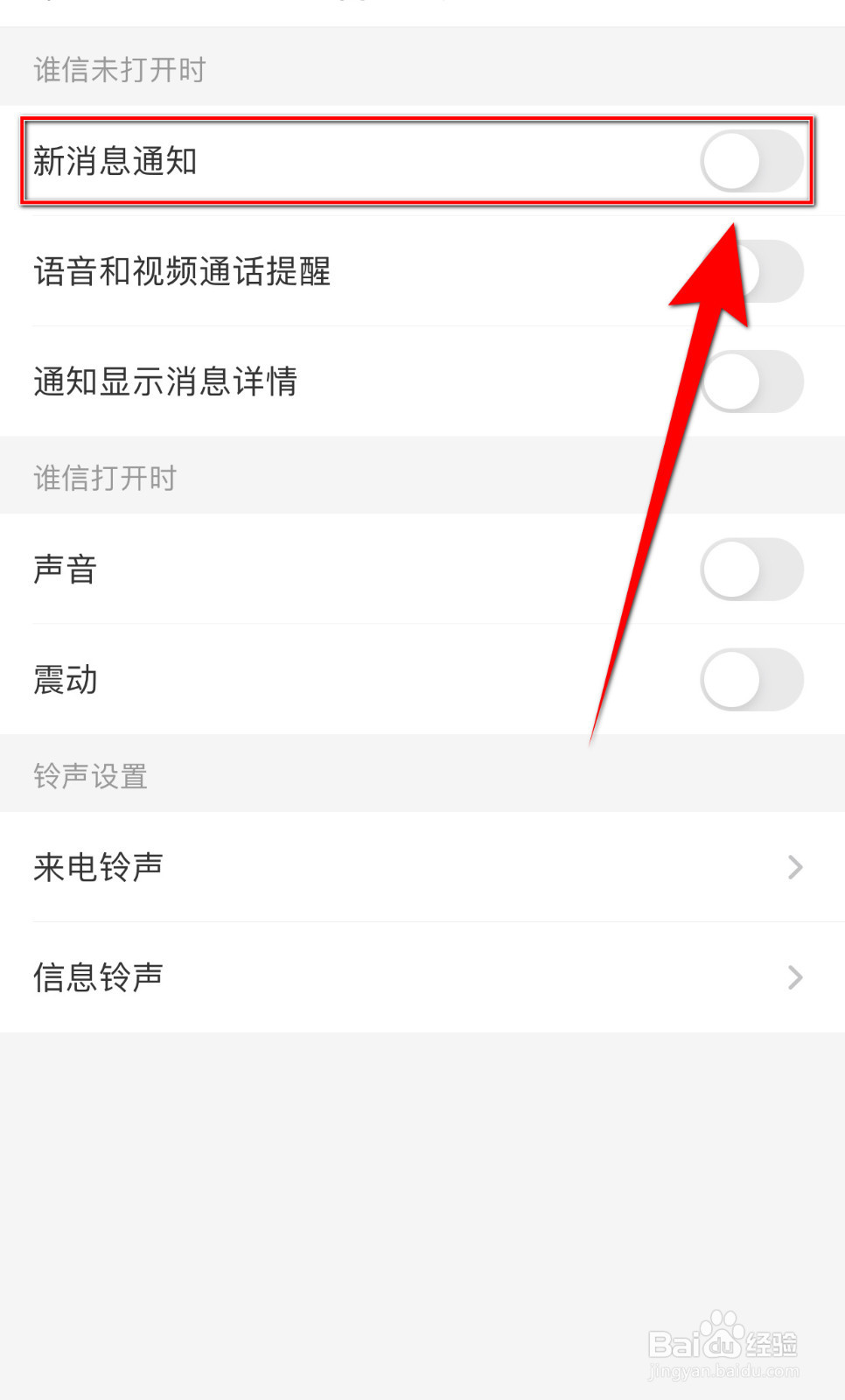Expand 来电铃声 ringtone settings
The image size is (845, 1400).
coord(422,867)
